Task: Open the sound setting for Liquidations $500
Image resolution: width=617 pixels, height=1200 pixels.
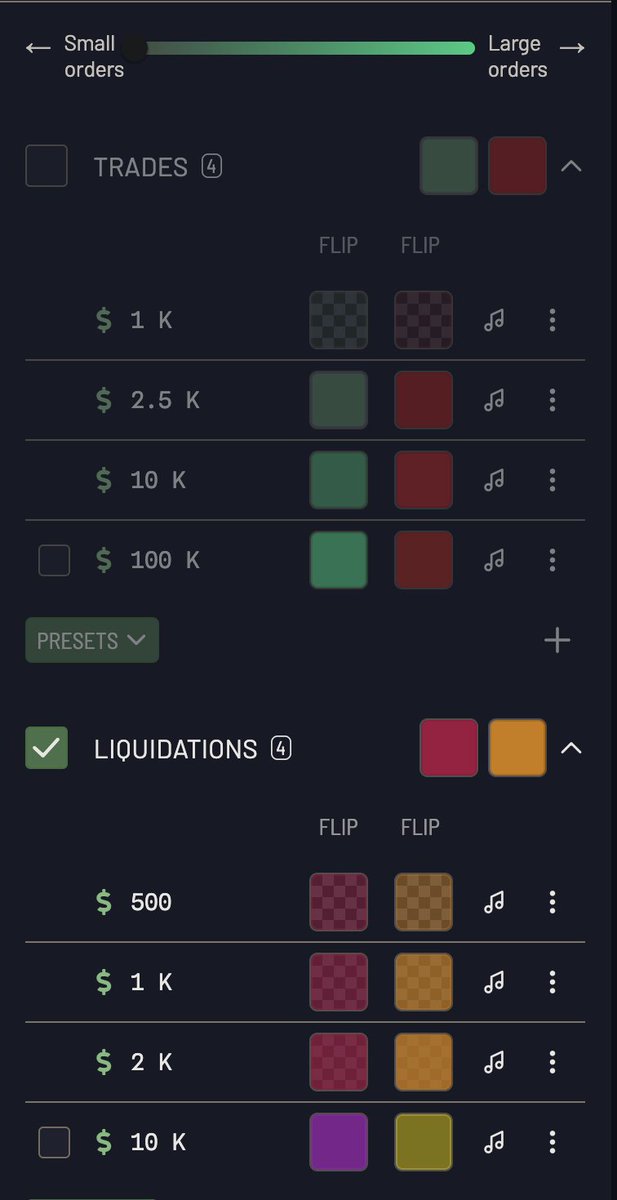Action: click(493, 902)
